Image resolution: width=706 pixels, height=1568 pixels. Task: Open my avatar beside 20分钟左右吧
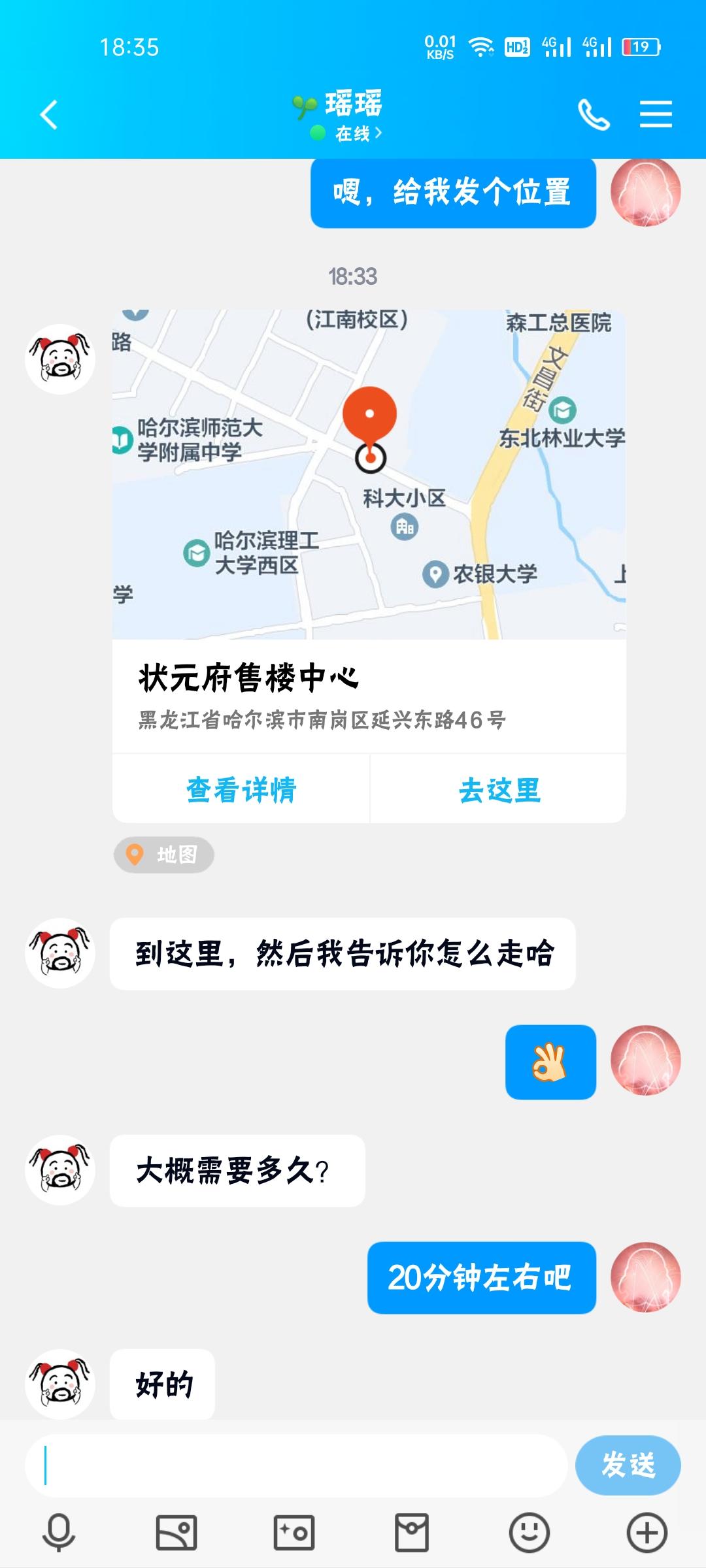645,1277
